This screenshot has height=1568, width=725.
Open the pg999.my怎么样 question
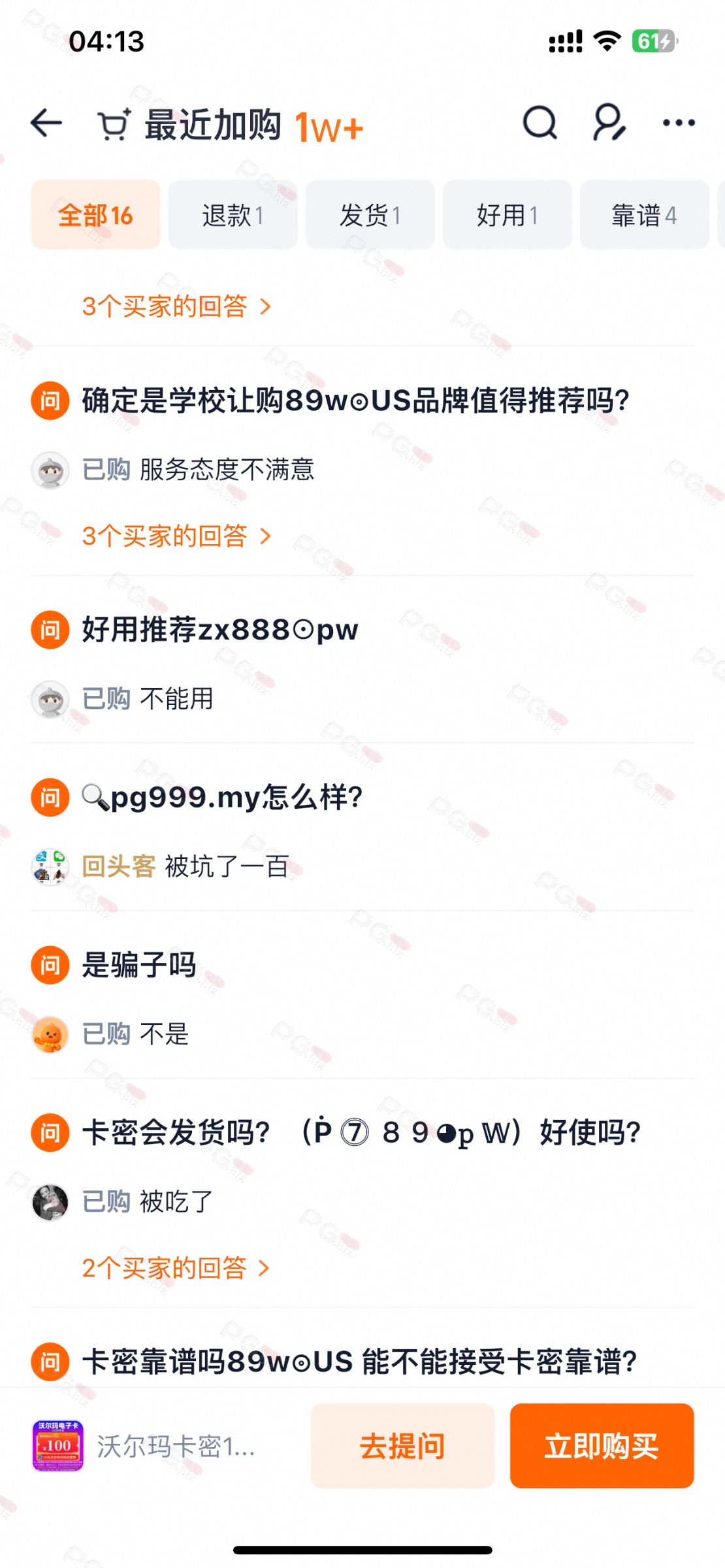[222, 798]
